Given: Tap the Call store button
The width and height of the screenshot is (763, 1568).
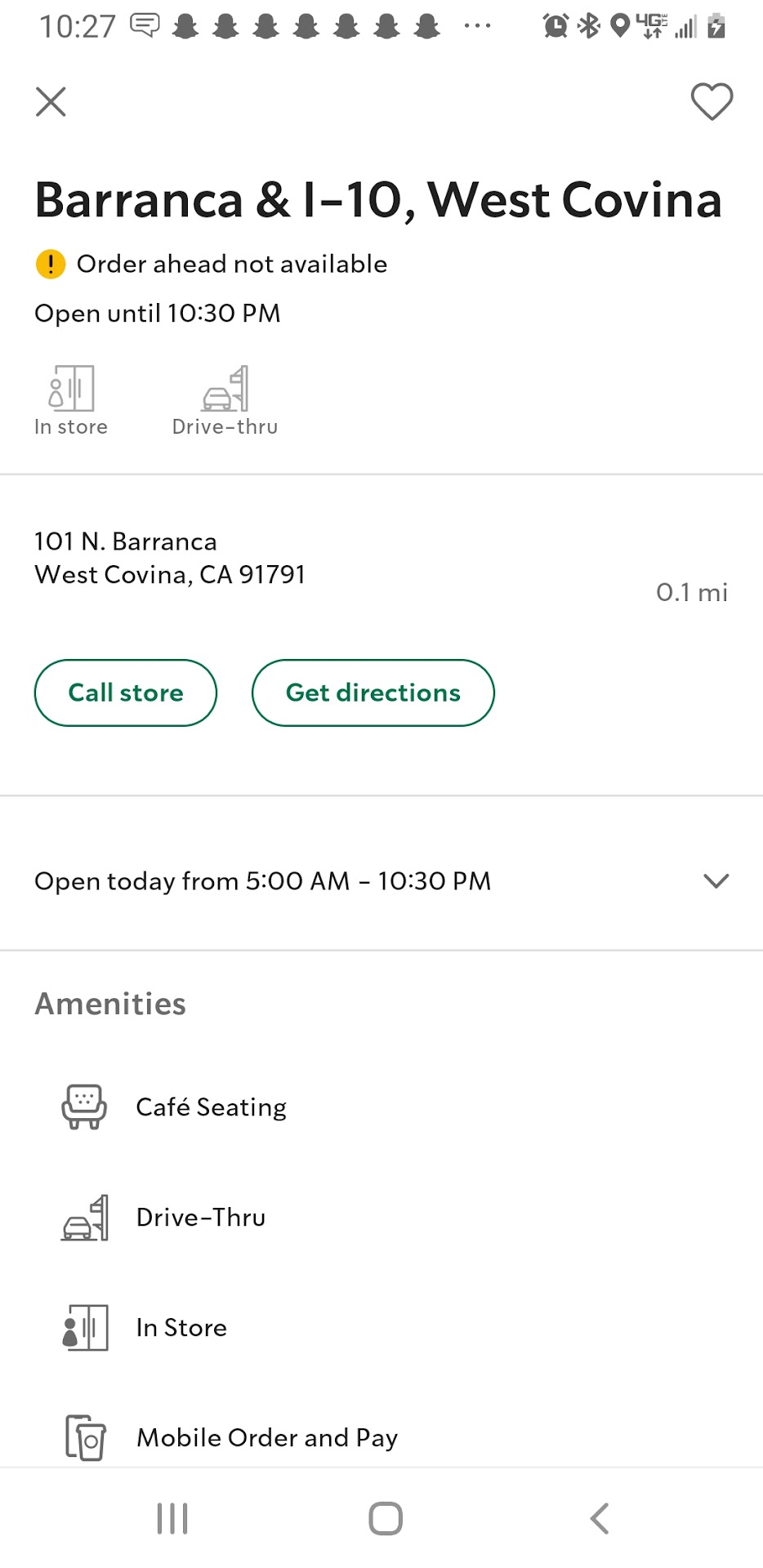Looking at the screenshot, I should pos(126,693).
